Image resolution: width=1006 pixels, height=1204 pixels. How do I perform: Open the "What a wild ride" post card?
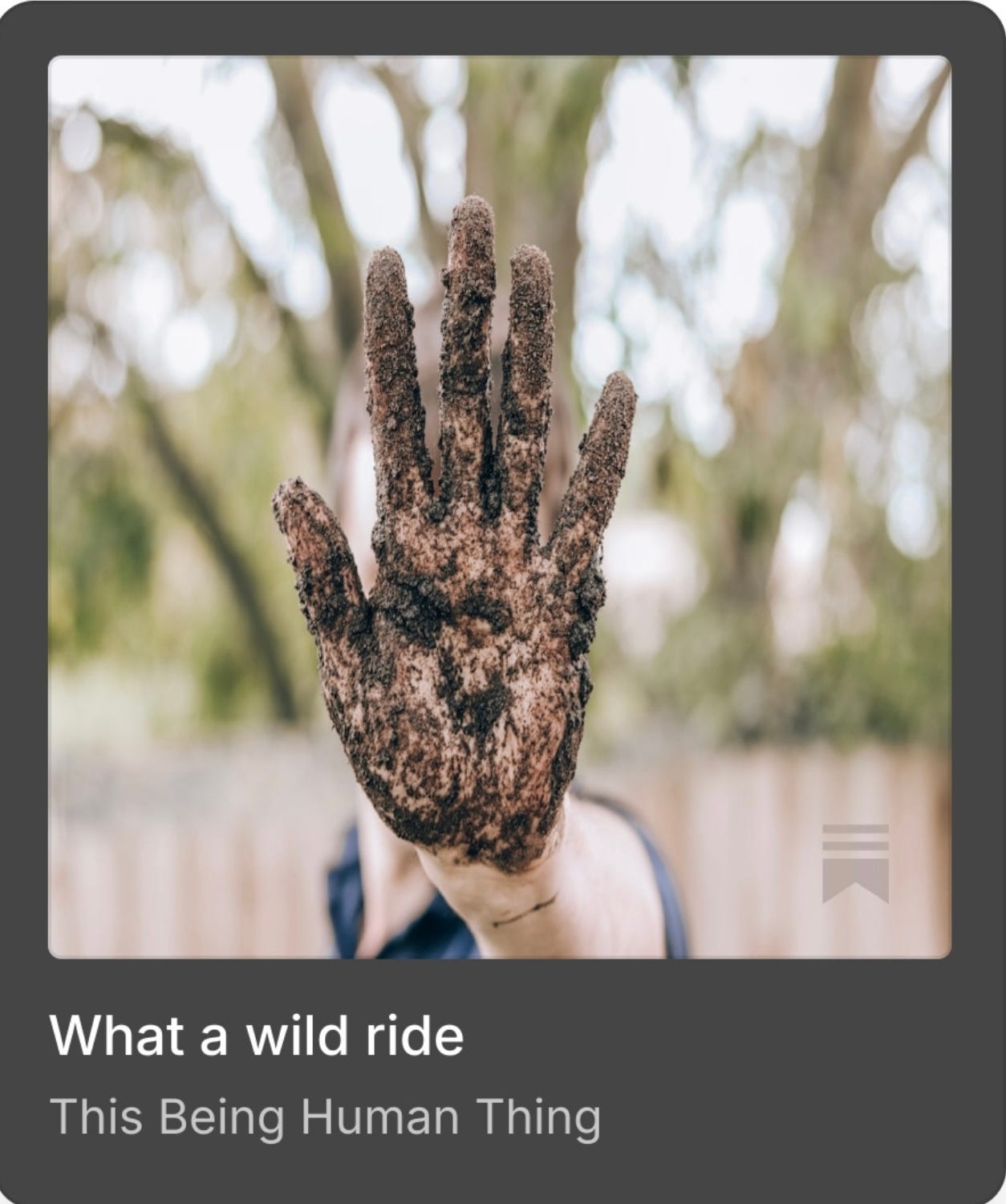coord(257,1035)
